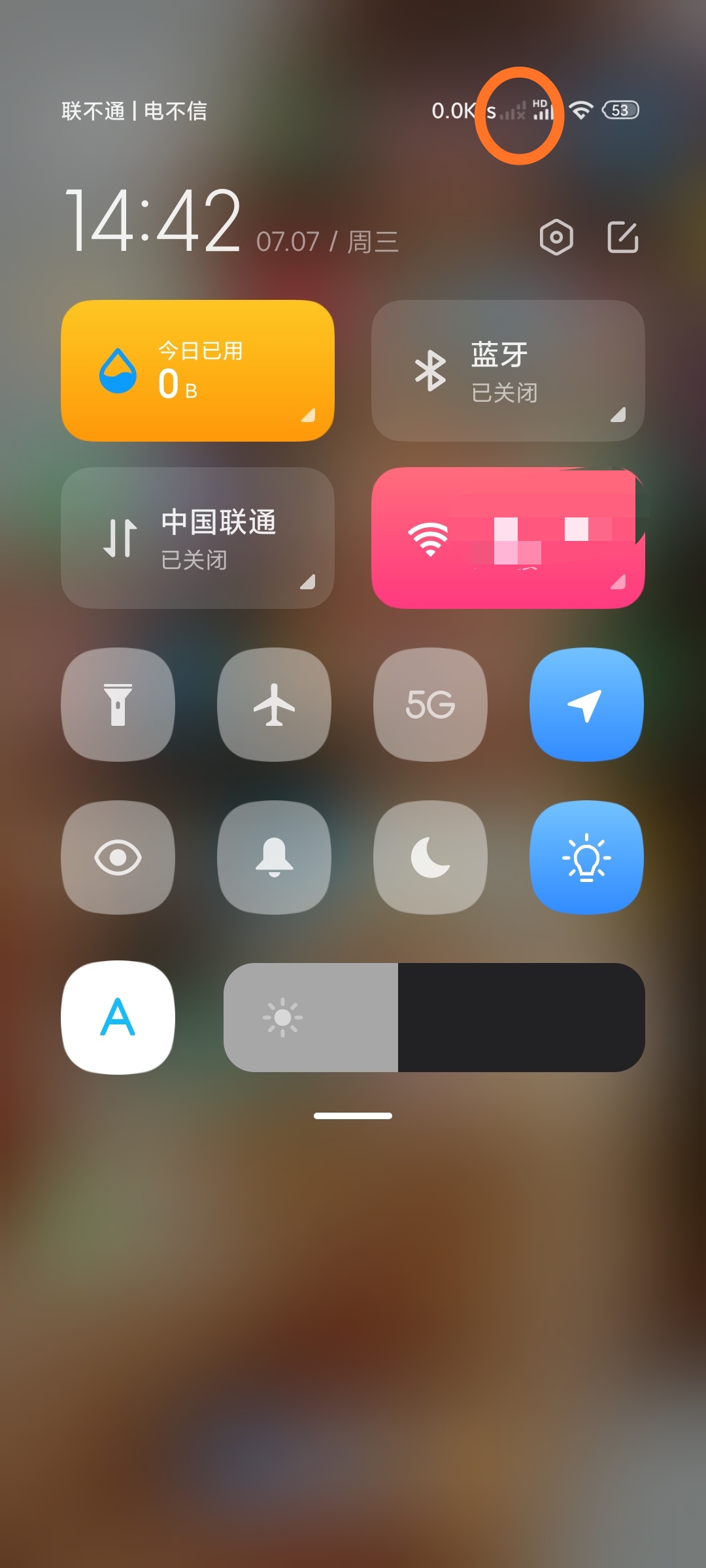Toggle the pink Wi-Fi tile off
Viewport: 706px width, 1568px height.
tap(508, 538)
